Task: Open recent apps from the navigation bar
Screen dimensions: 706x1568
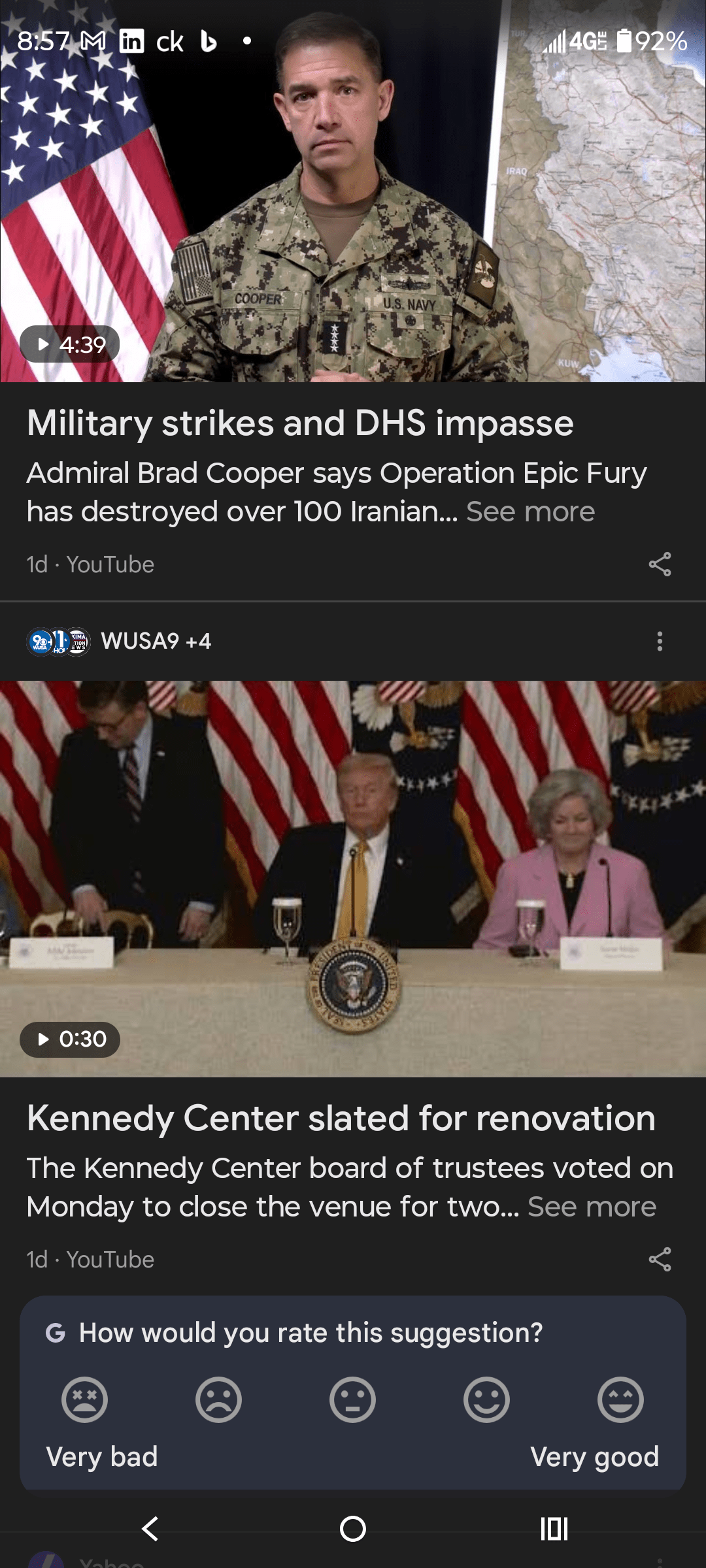Action: pyautogui.click(x=554, y=1529)
